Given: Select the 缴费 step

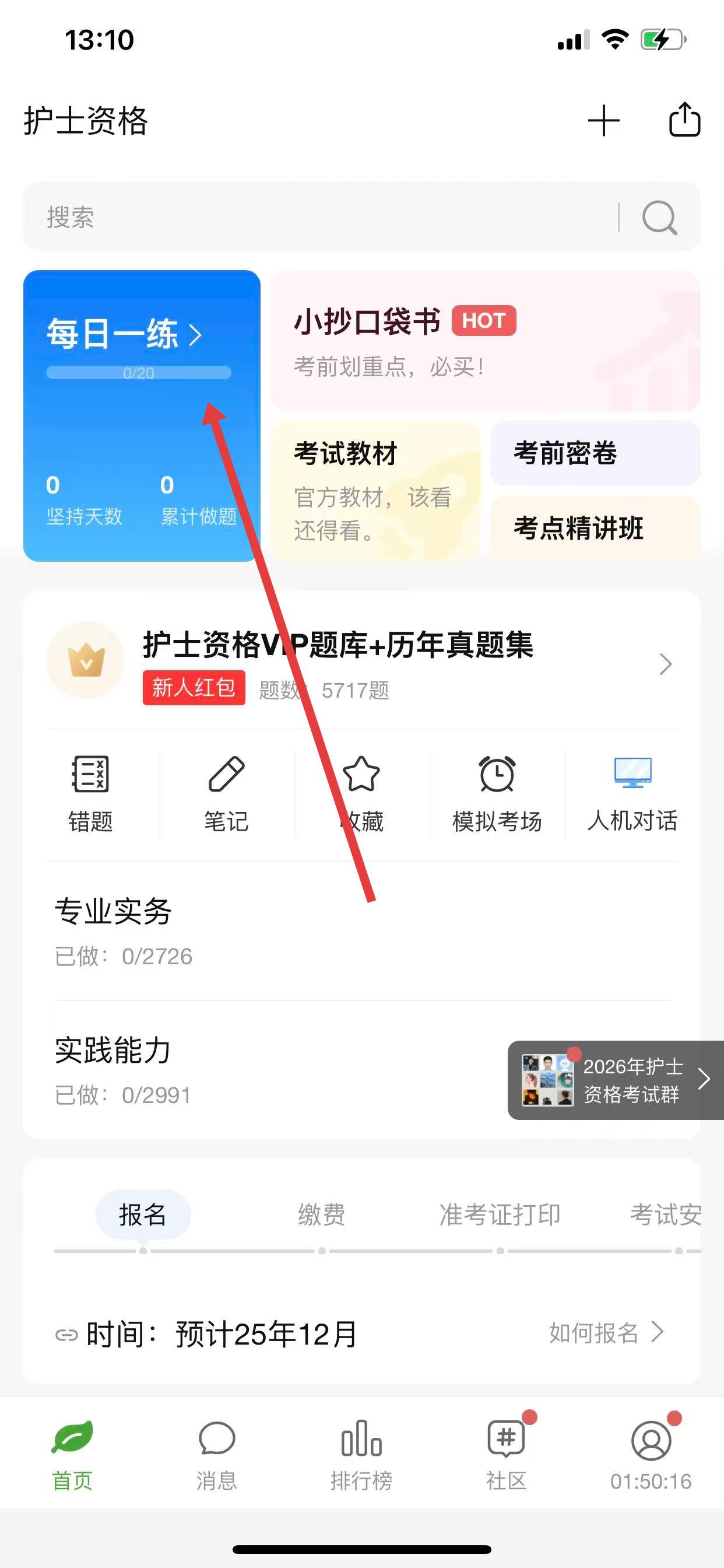Looking at the screenshot, I should click(x=321, y=1215).
